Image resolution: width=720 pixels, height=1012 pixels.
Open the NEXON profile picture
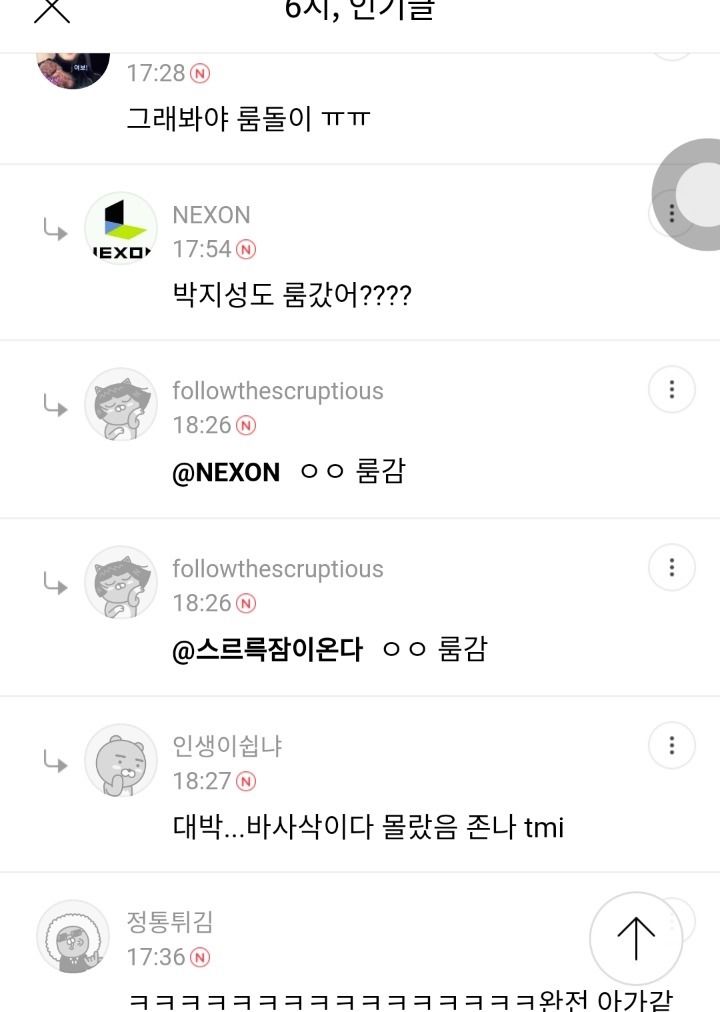(x=120, y=229)
